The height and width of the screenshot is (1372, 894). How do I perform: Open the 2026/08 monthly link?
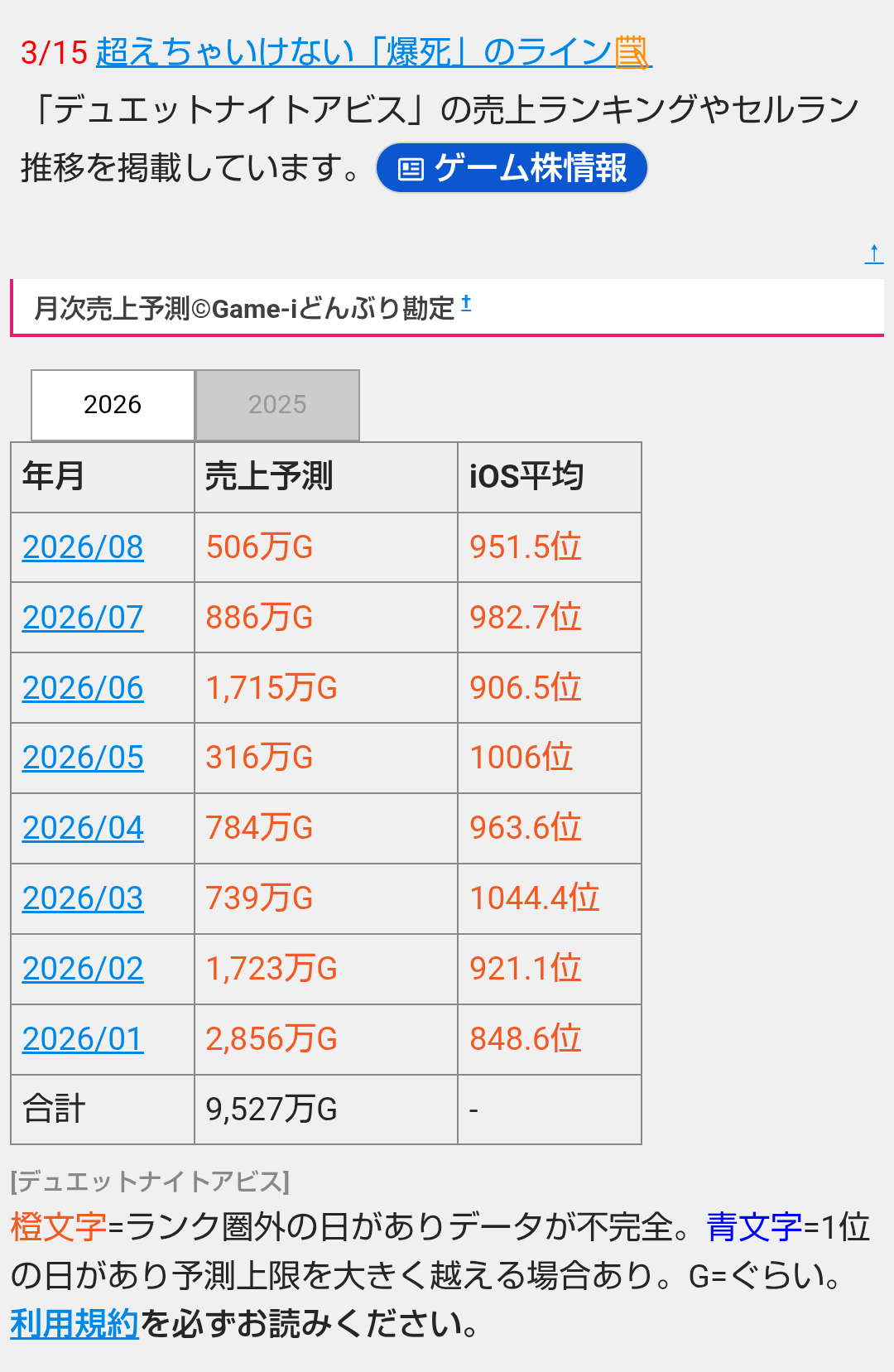click(83, 547)
